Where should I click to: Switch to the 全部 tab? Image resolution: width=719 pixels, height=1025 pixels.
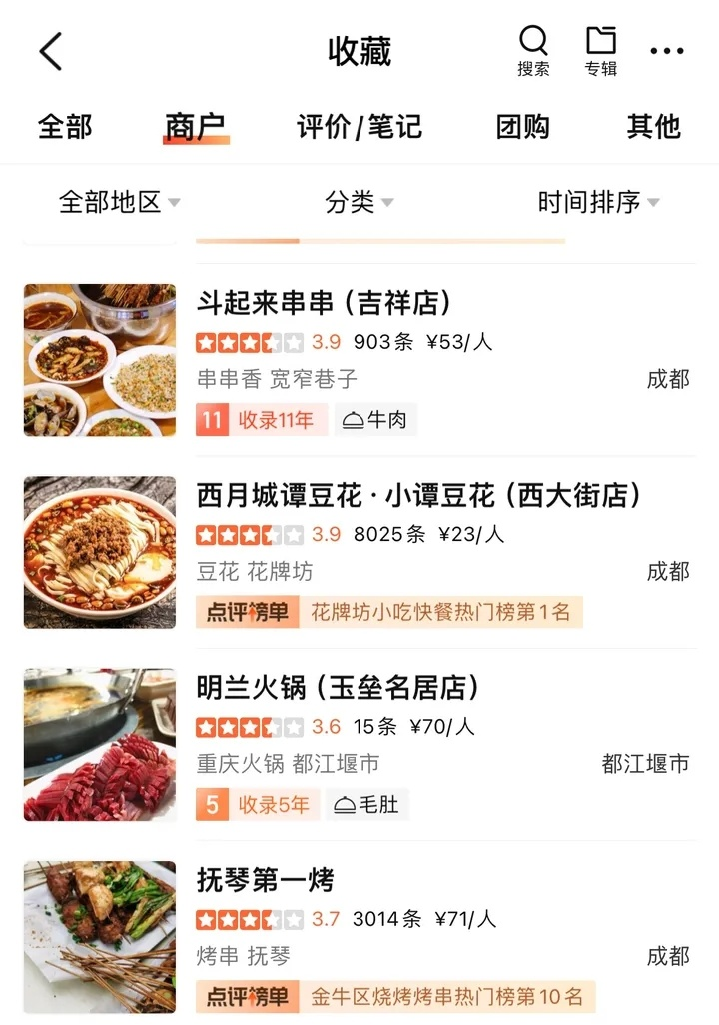65,127
